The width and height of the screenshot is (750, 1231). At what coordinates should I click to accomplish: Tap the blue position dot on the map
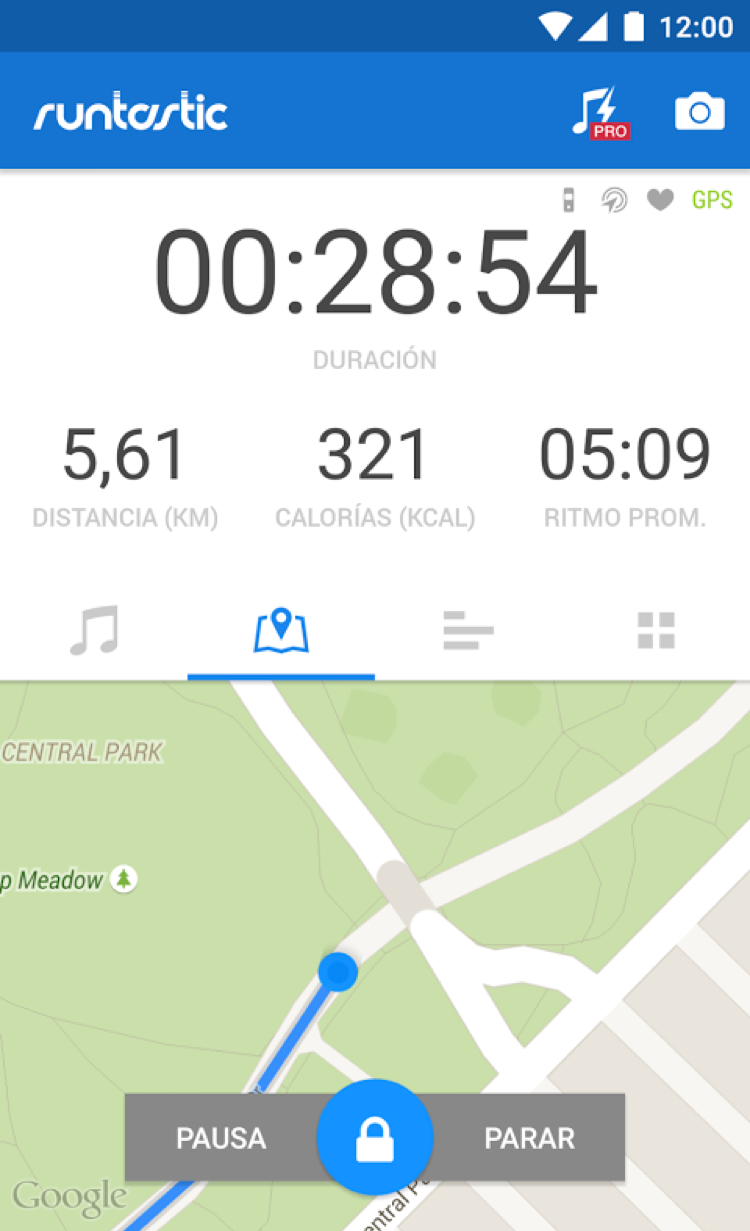(x=338, y=971)
